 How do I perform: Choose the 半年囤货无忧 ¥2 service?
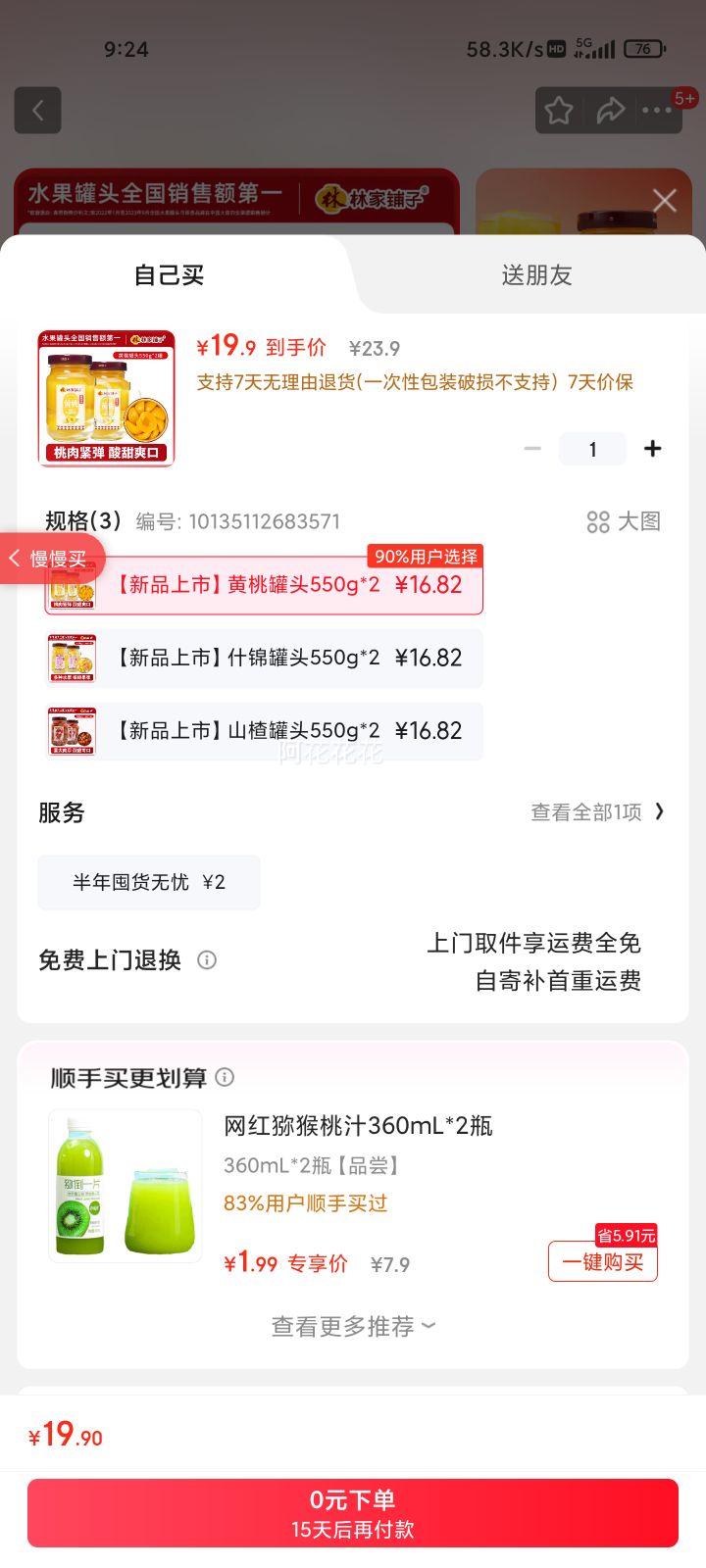click(148, 881)
